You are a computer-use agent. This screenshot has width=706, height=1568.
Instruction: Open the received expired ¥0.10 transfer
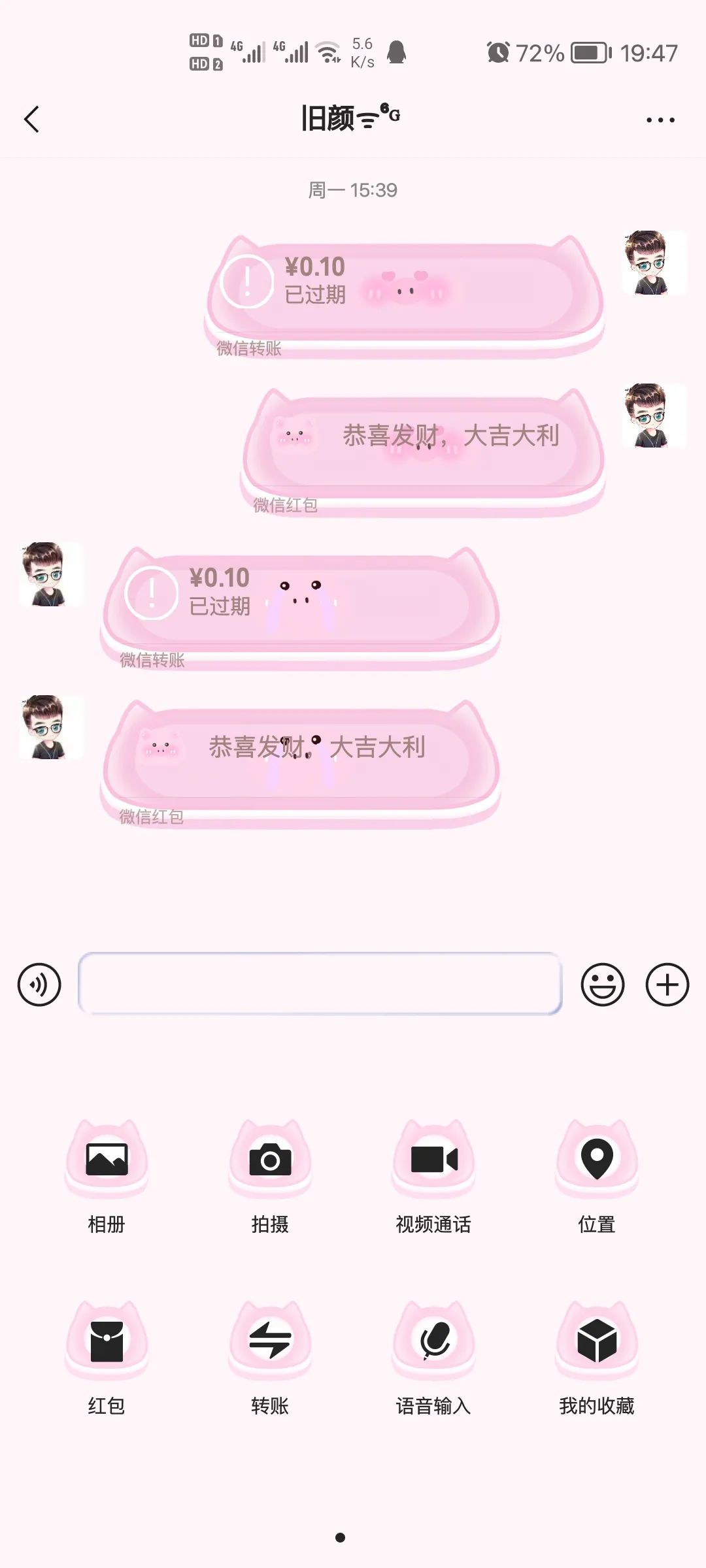pos(301,598)
